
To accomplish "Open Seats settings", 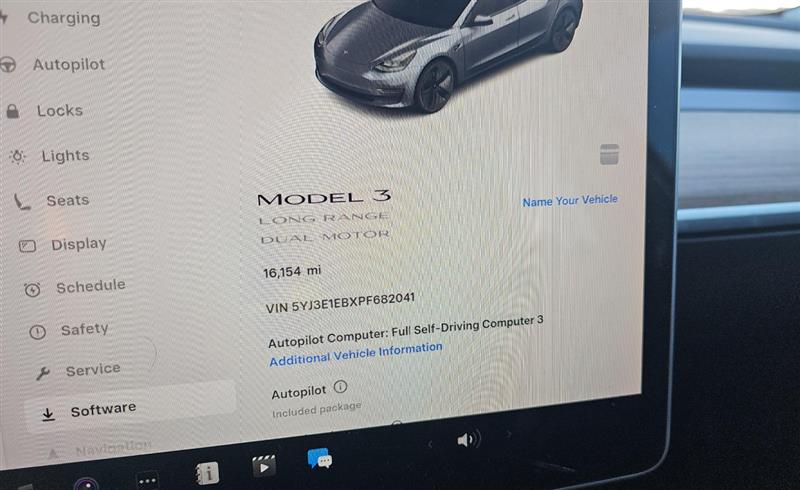I will point(66,201).
